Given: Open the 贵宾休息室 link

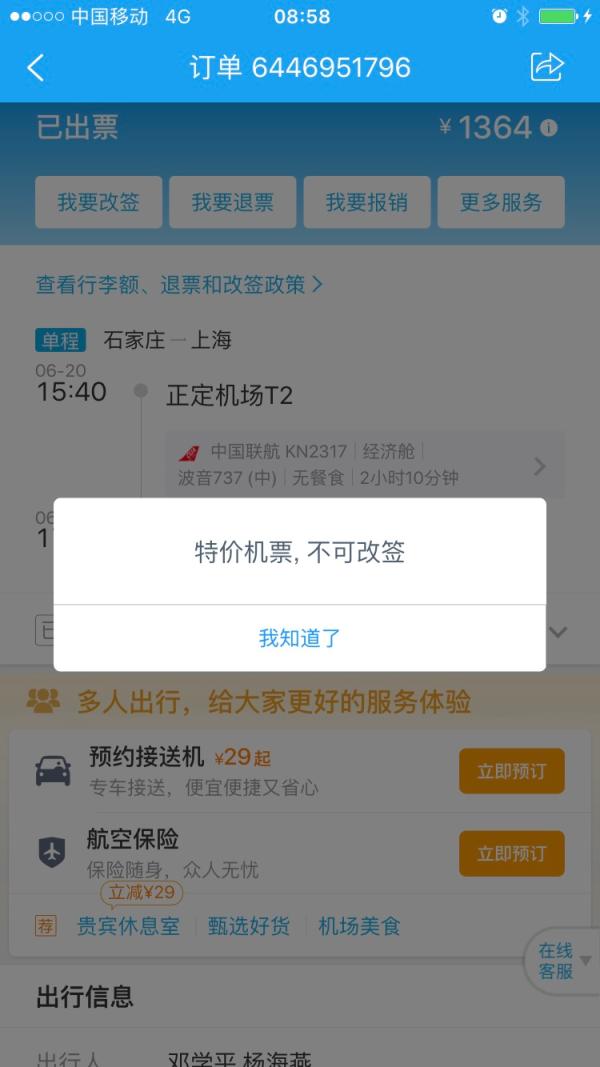Looking at the screenshot, I should (x=128, y=926).
